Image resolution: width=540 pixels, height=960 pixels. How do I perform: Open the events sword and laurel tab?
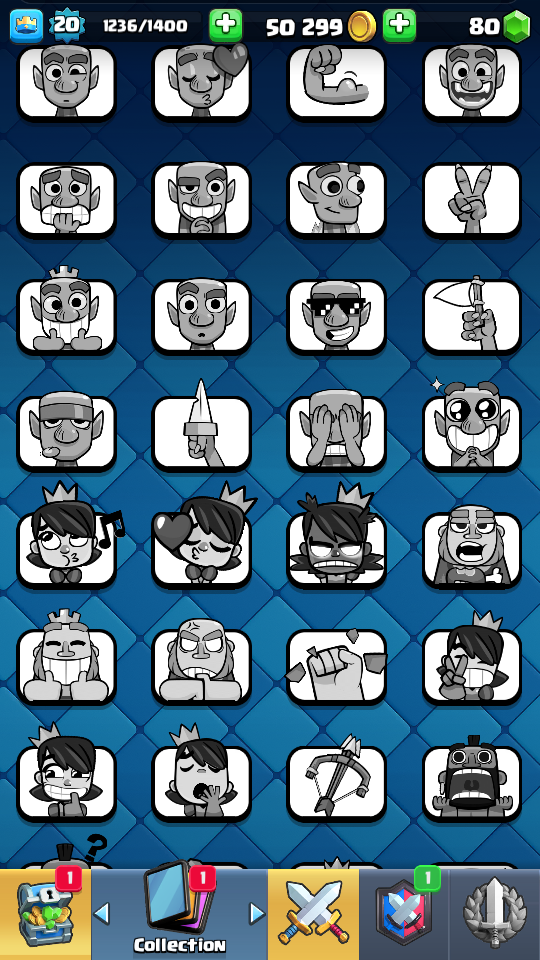(x=495, y=914)
